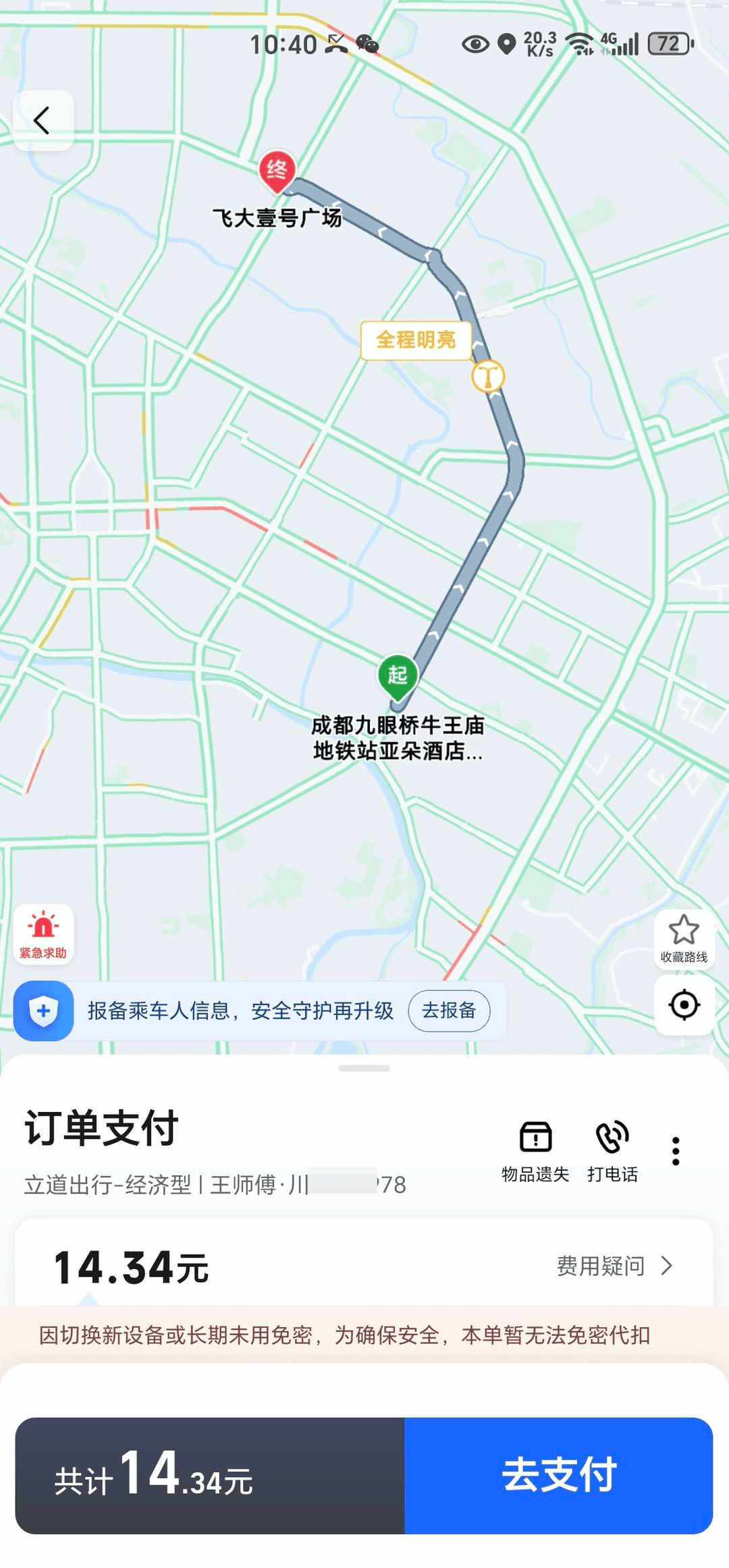Go back using the top-left arrow
This screenshot has width=729, height=1568.
point(43,121)
